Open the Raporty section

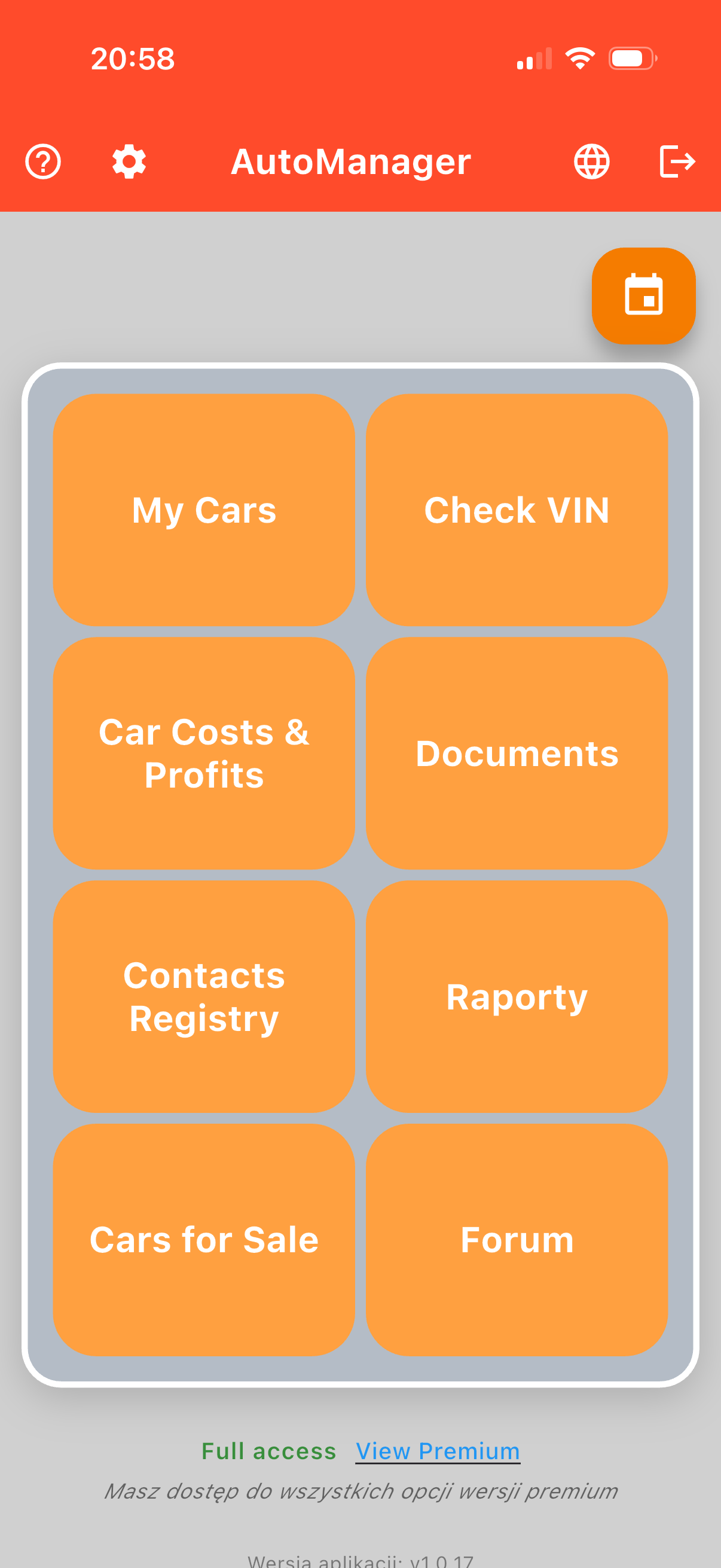517,996
